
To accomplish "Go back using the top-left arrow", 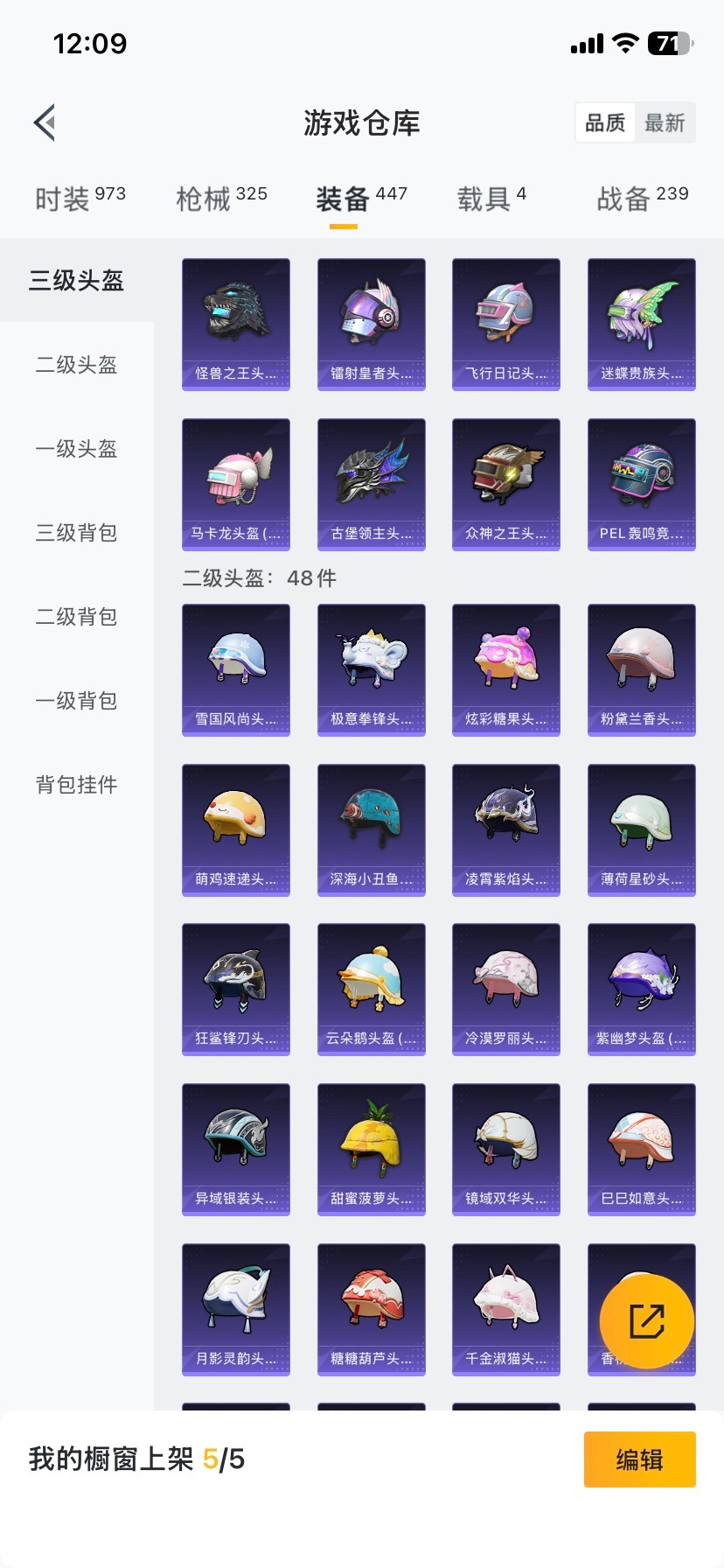I will tap(45, 122).
